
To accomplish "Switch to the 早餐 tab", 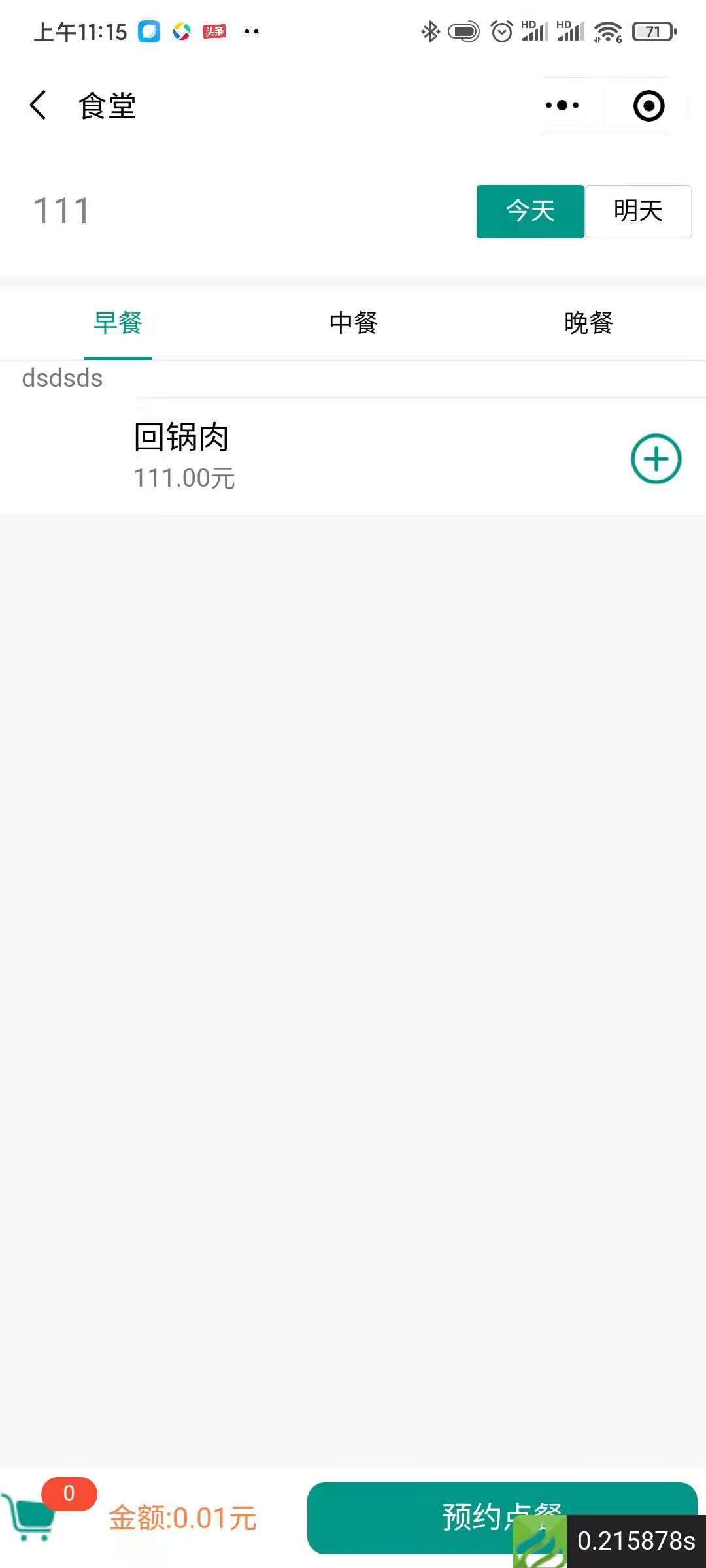I will pyautogui.click(x=118, y=323).
